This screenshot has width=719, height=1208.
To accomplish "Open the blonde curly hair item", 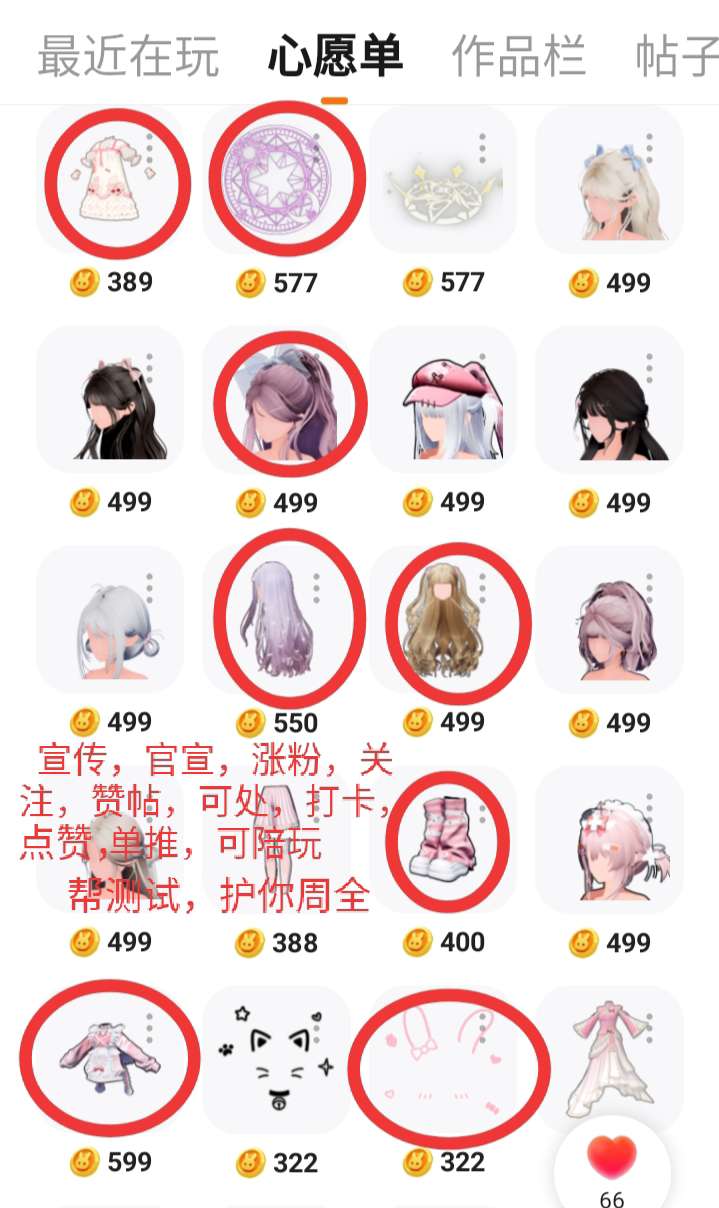I will click(x=443, y=620).
